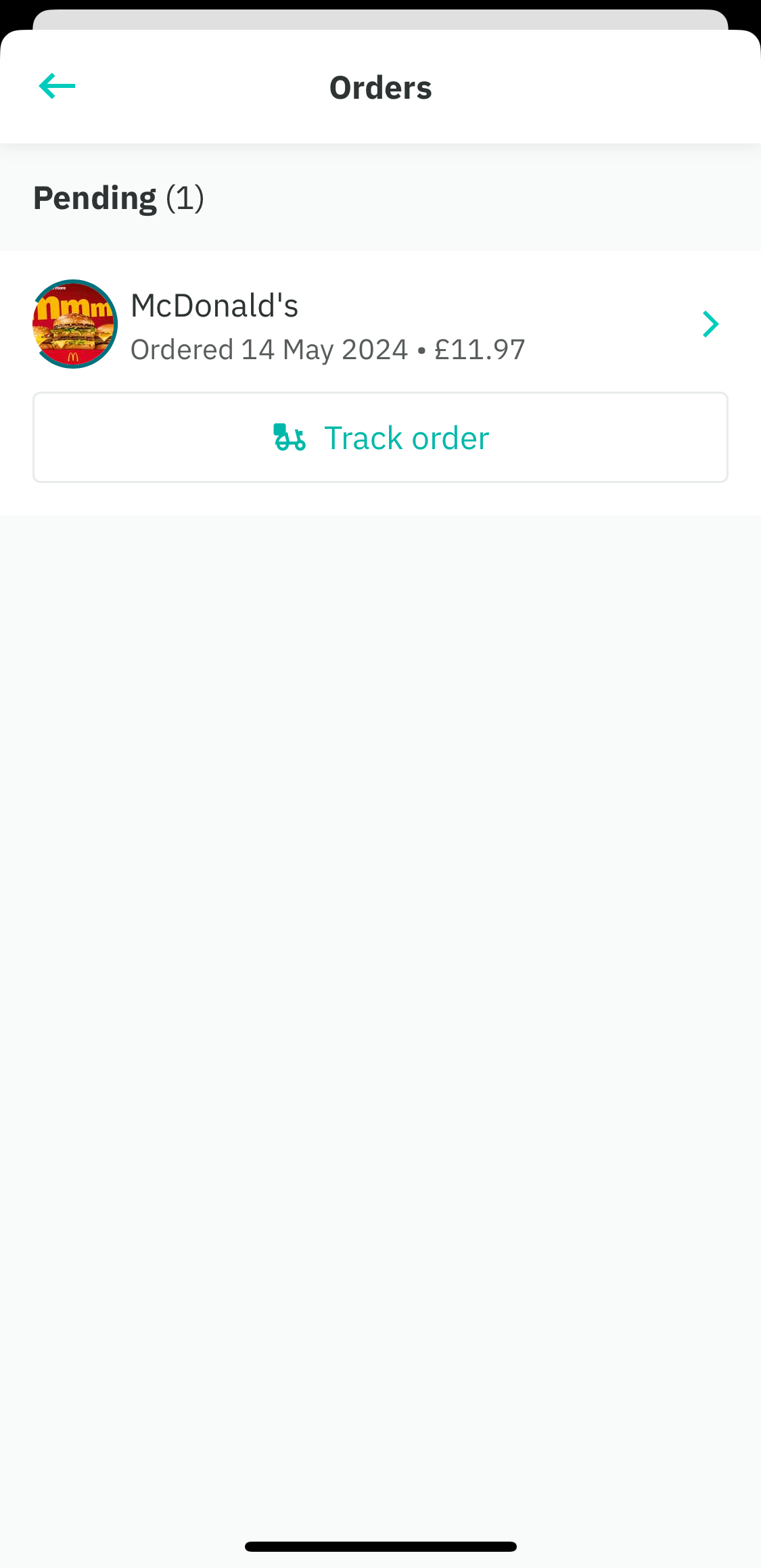Tap the text 'Ordered 14 May 2024'
Viewport: 761px width, 1568px height.
[270, 349]
